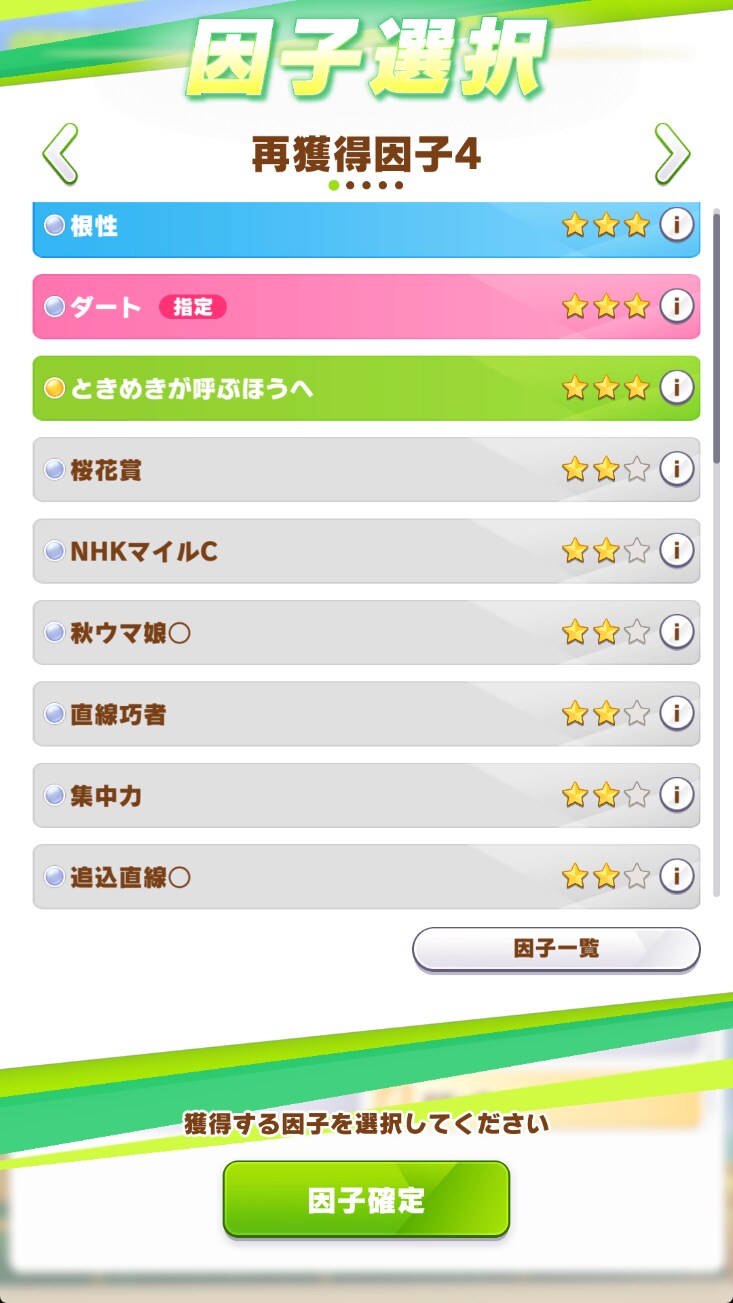The width and height of the screenshot is (733, 1303).
Task: Pick the NHKマイルC factor
Action: click(300, 551)
